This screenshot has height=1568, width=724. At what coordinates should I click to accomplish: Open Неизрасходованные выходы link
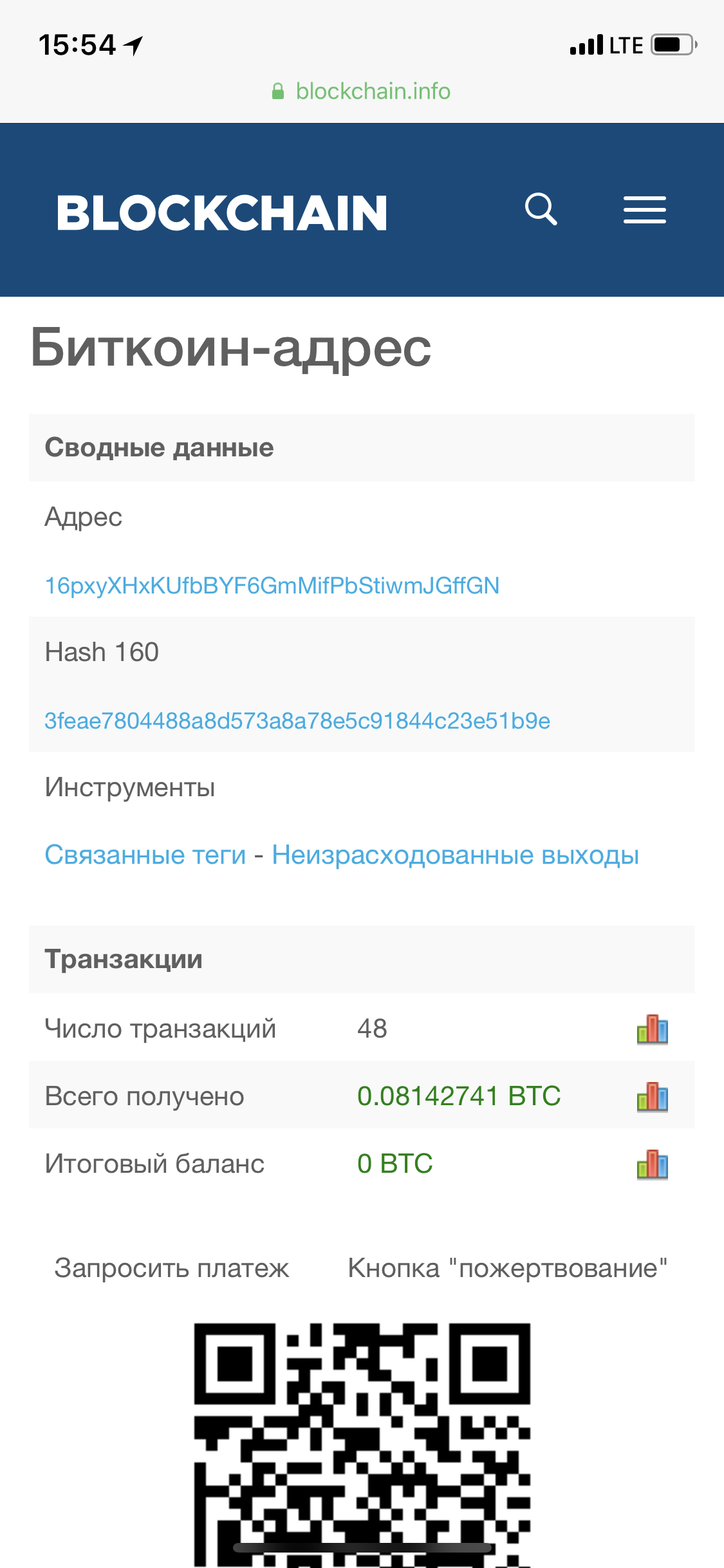(455, 855)
